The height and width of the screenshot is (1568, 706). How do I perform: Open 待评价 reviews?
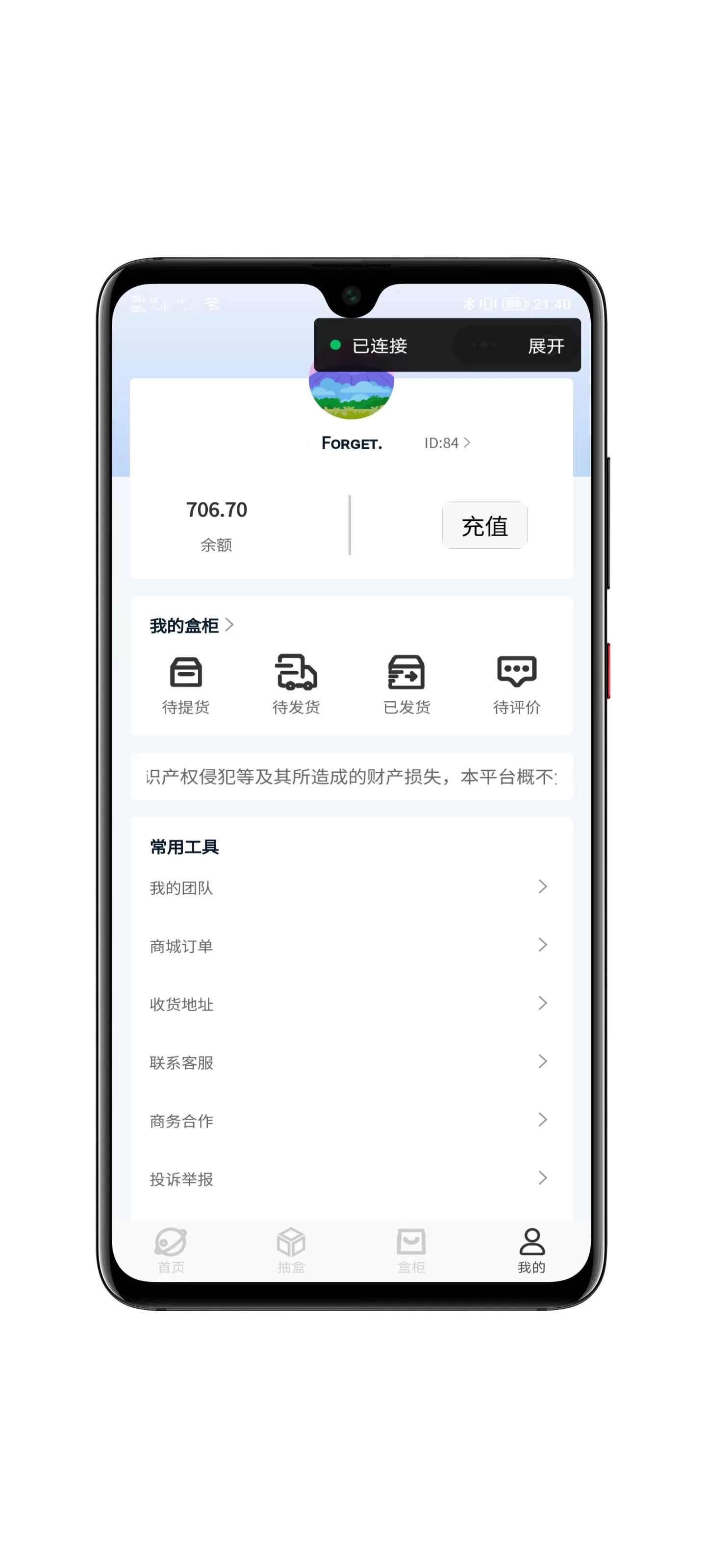tap(517, 684)
